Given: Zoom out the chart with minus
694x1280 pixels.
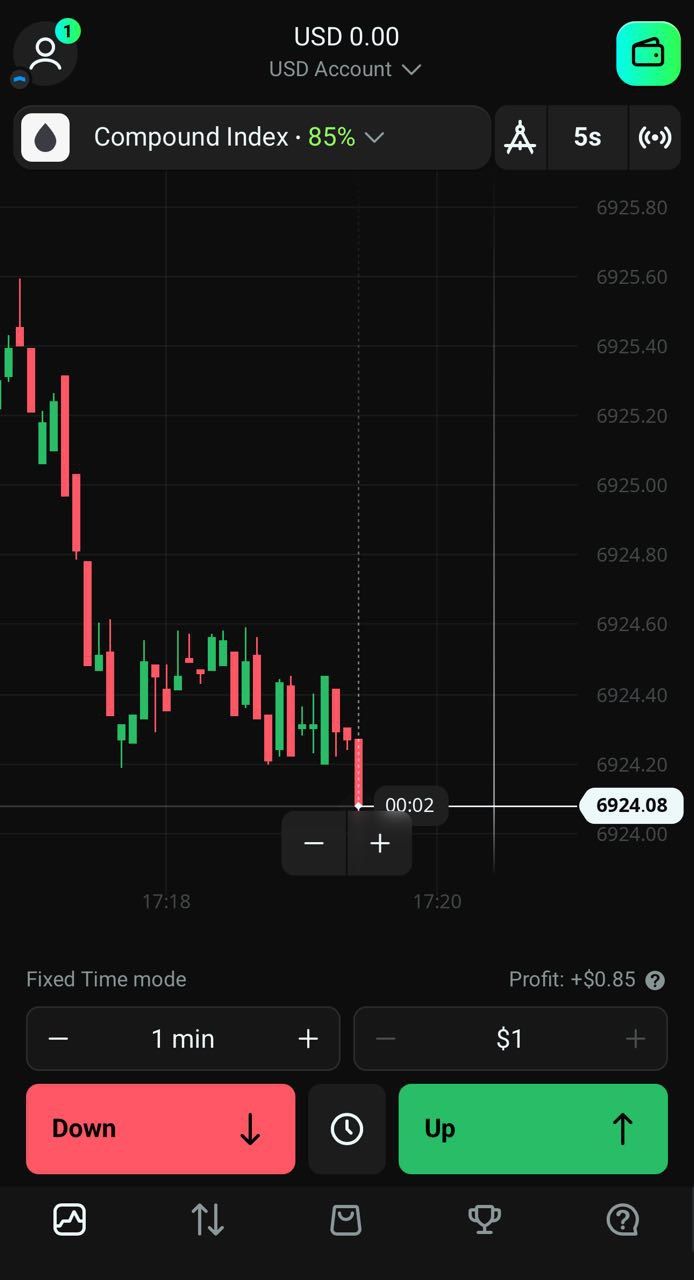Looking at the screenshot, I should tap(314, 843).
